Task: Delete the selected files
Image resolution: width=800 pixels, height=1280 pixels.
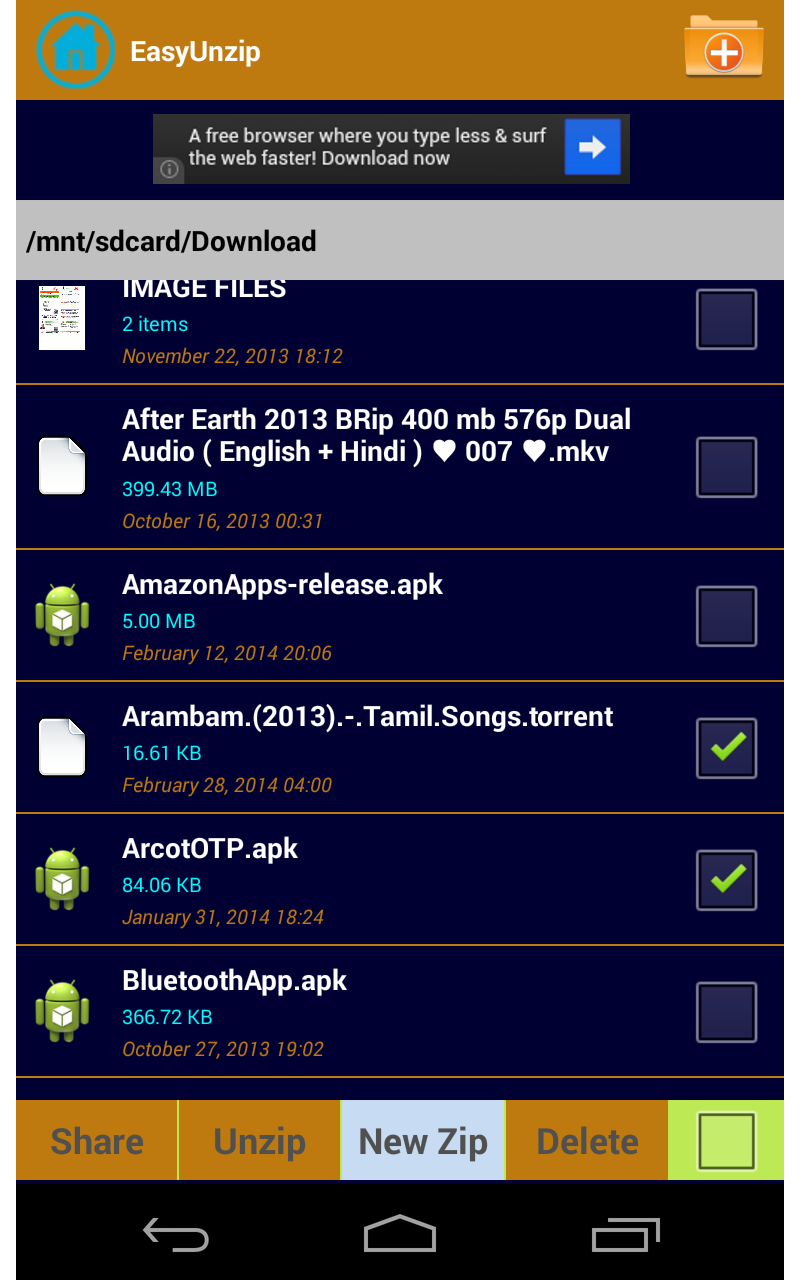Action: coord(587,1141)
